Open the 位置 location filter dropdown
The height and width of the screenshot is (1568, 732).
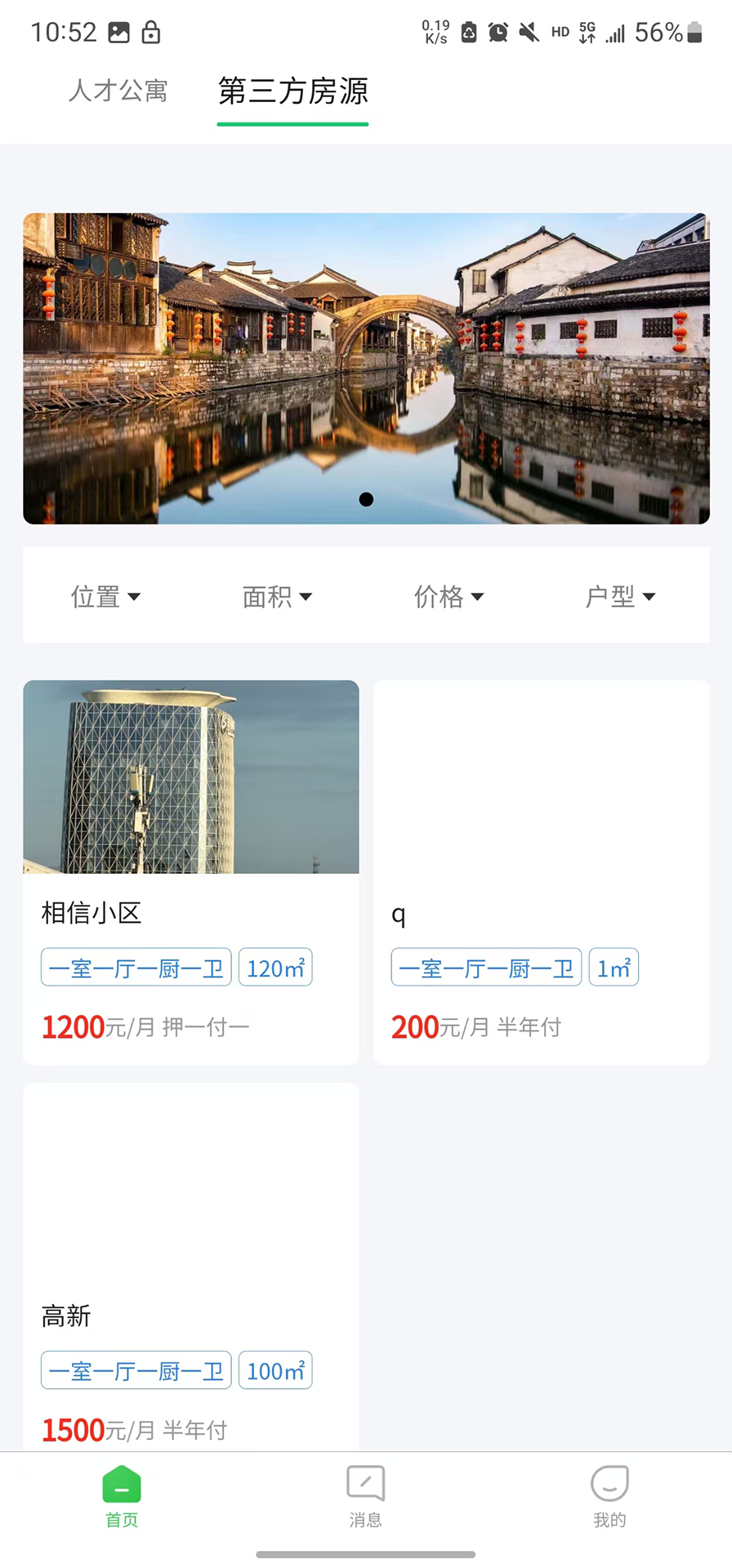pyautogui.click(x=106, y=596)
